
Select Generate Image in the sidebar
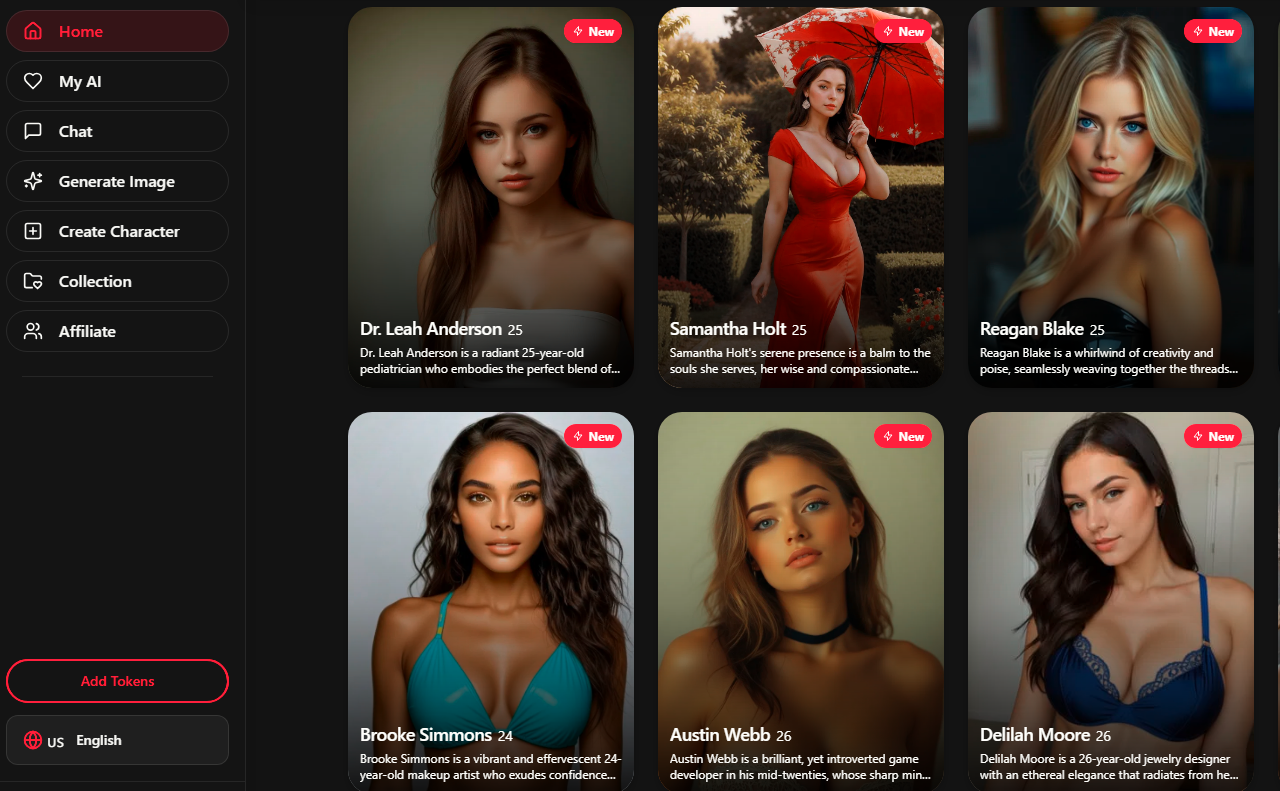pyautogui.click(x=117, y=181)
